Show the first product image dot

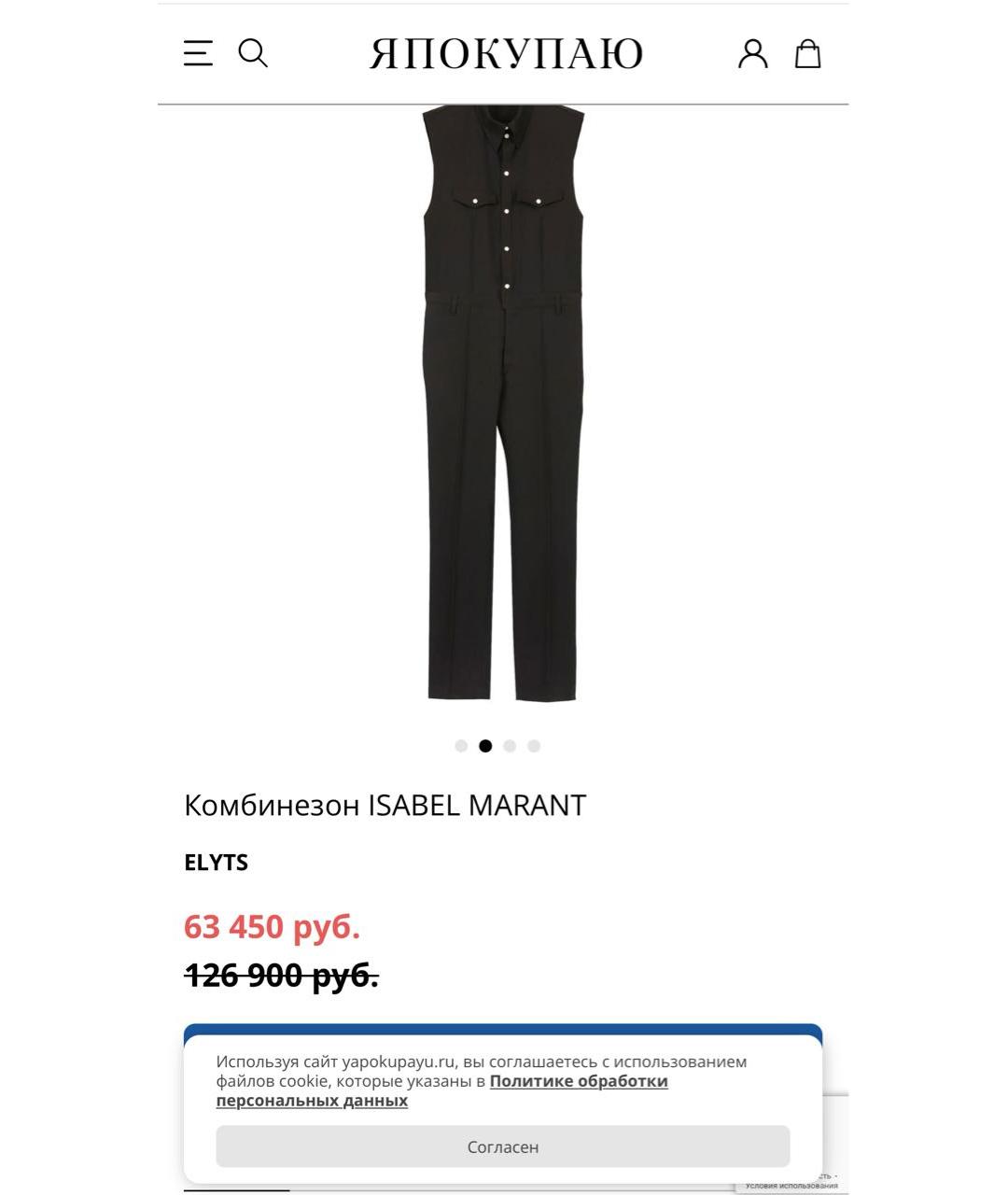click(461, 746)
